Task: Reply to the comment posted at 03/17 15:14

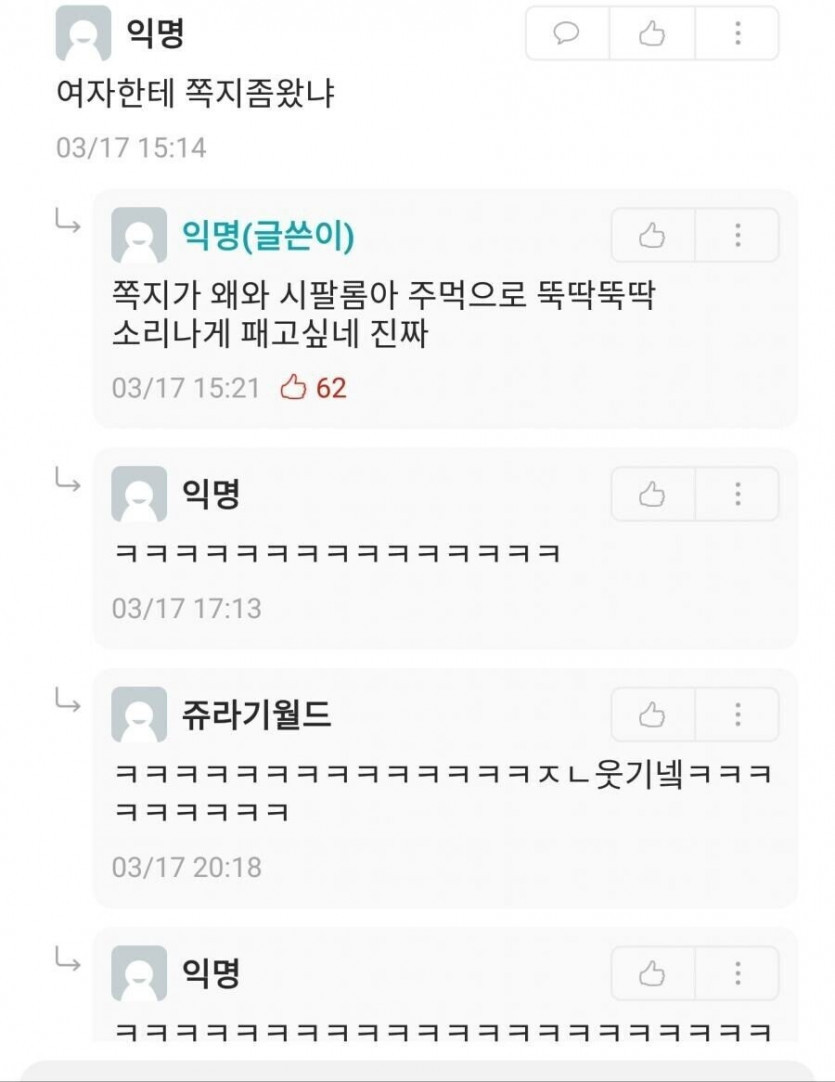Action: pyautogui.click(x=567, y=34)
